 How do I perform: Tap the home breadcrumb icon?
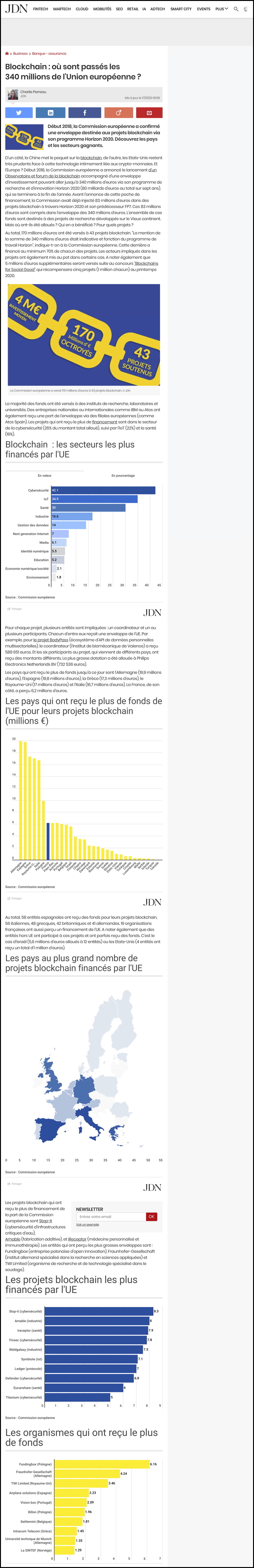pos(7,54)
